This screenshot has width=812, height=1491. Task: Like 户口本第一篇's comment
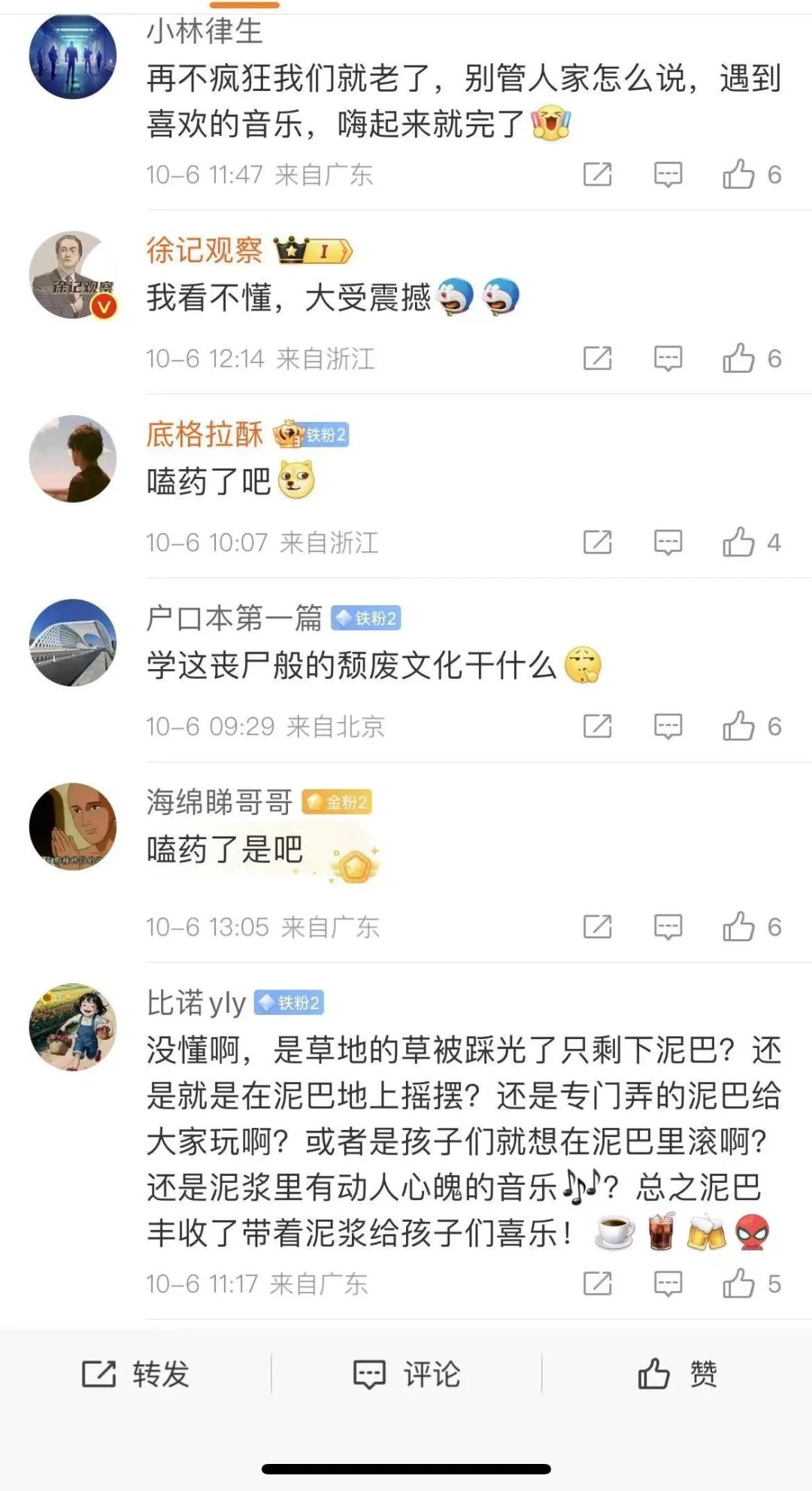point(738,726)
